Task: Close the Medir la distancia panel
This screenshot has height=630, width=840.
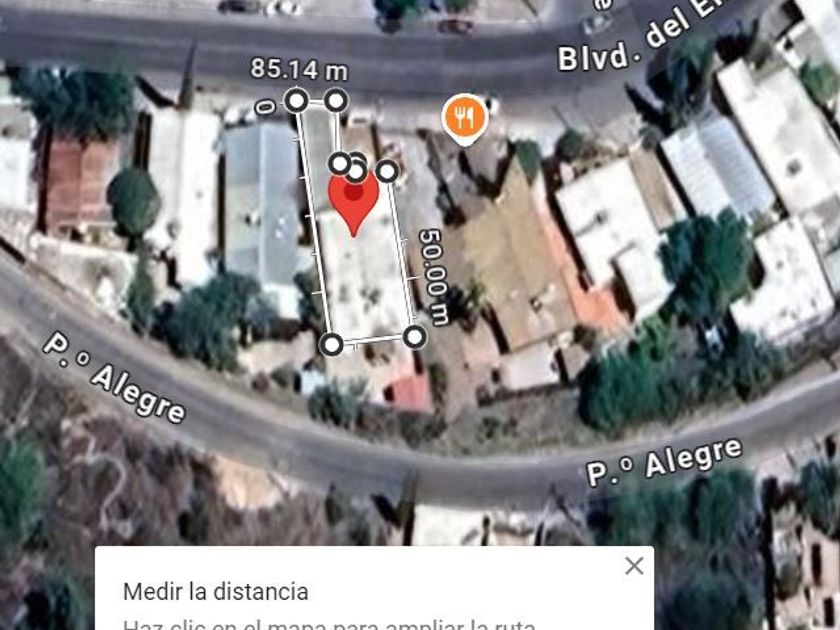Action: (x=634, y=566)
